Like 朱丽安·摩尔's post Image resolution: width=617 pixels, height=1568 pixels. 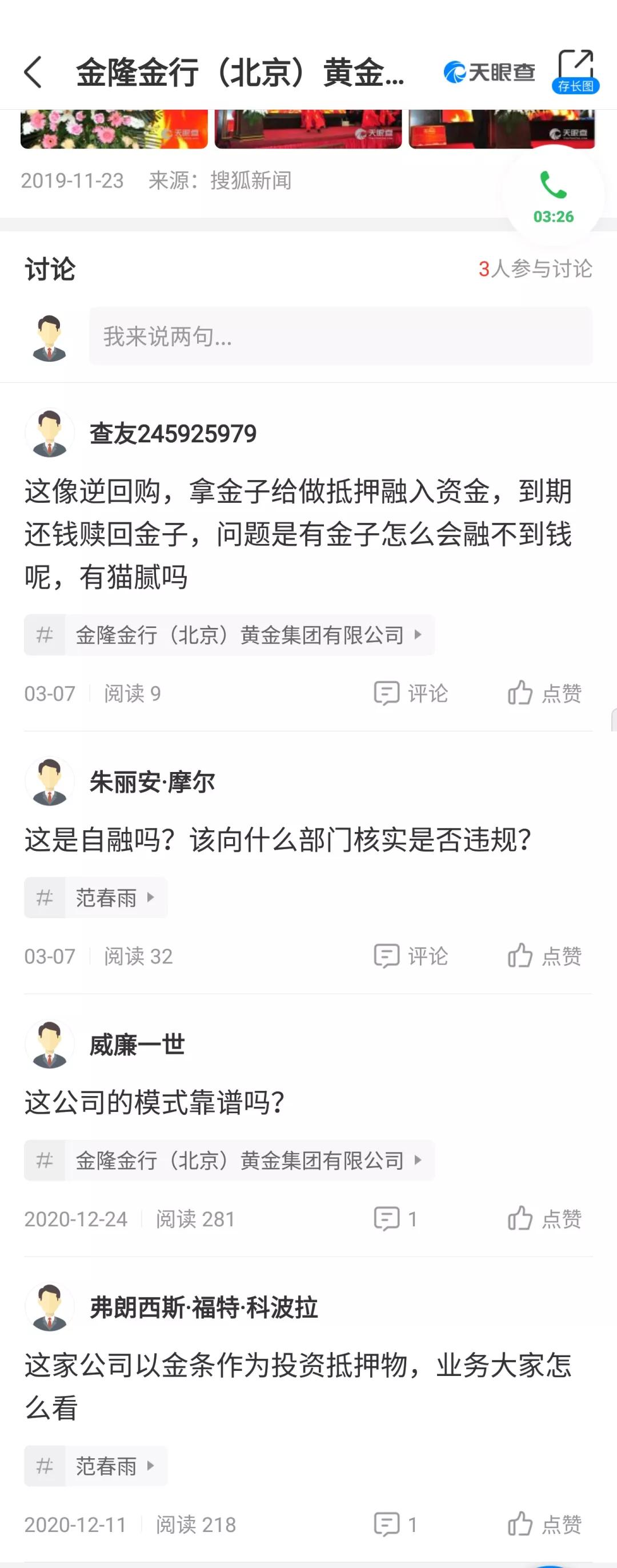[x=544, y=956]
